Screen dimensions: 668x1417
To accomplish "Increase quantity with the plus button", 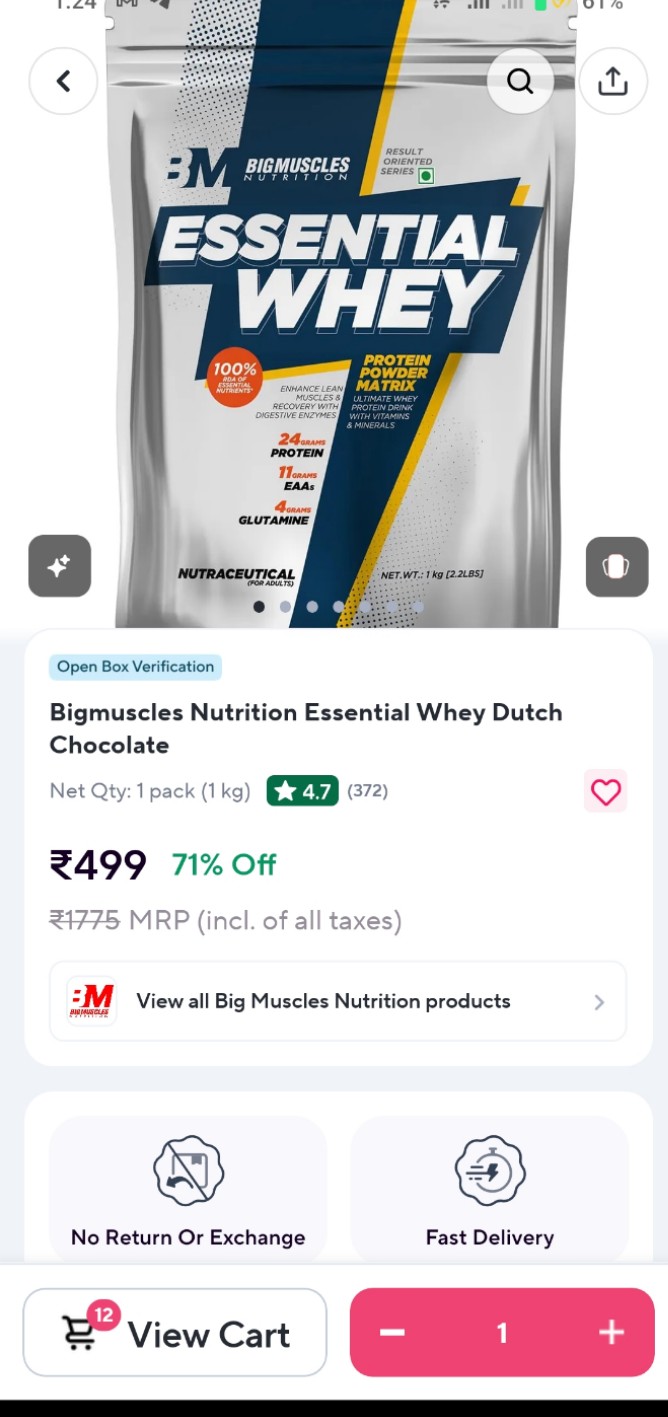I will [611, 1332].
